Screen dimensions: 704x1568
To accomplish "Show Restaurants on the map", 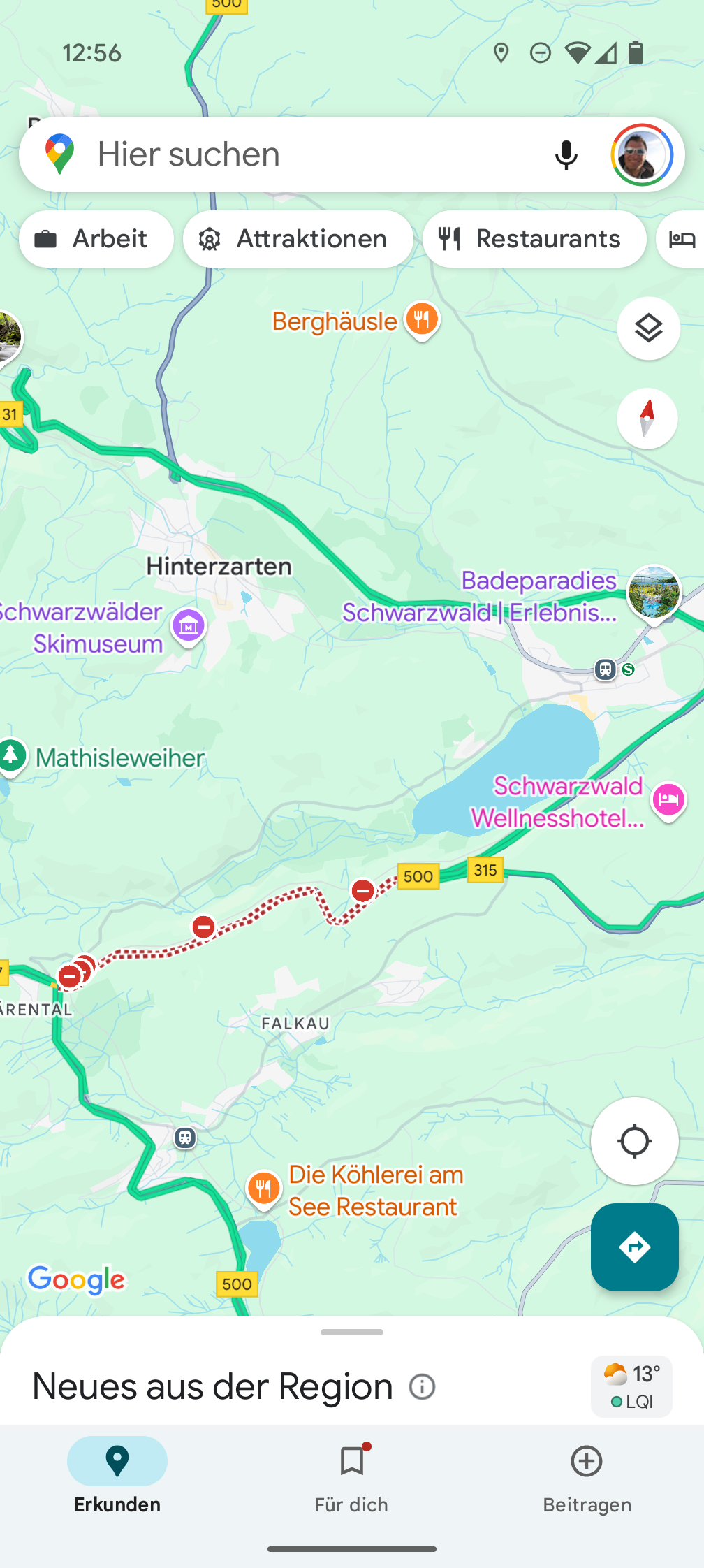I will click(534, 239).
